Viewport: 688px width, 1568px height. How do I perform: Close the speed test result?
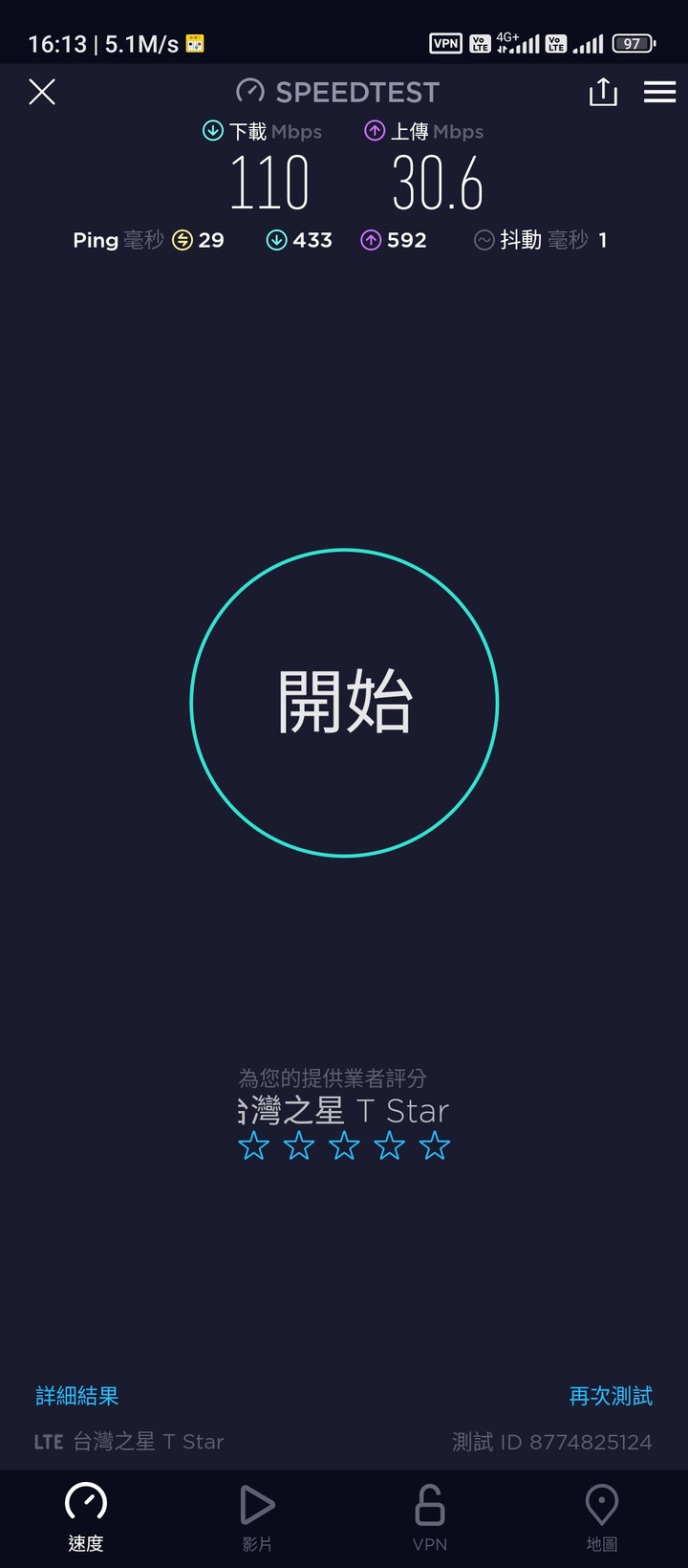click(x=42, y=92)
